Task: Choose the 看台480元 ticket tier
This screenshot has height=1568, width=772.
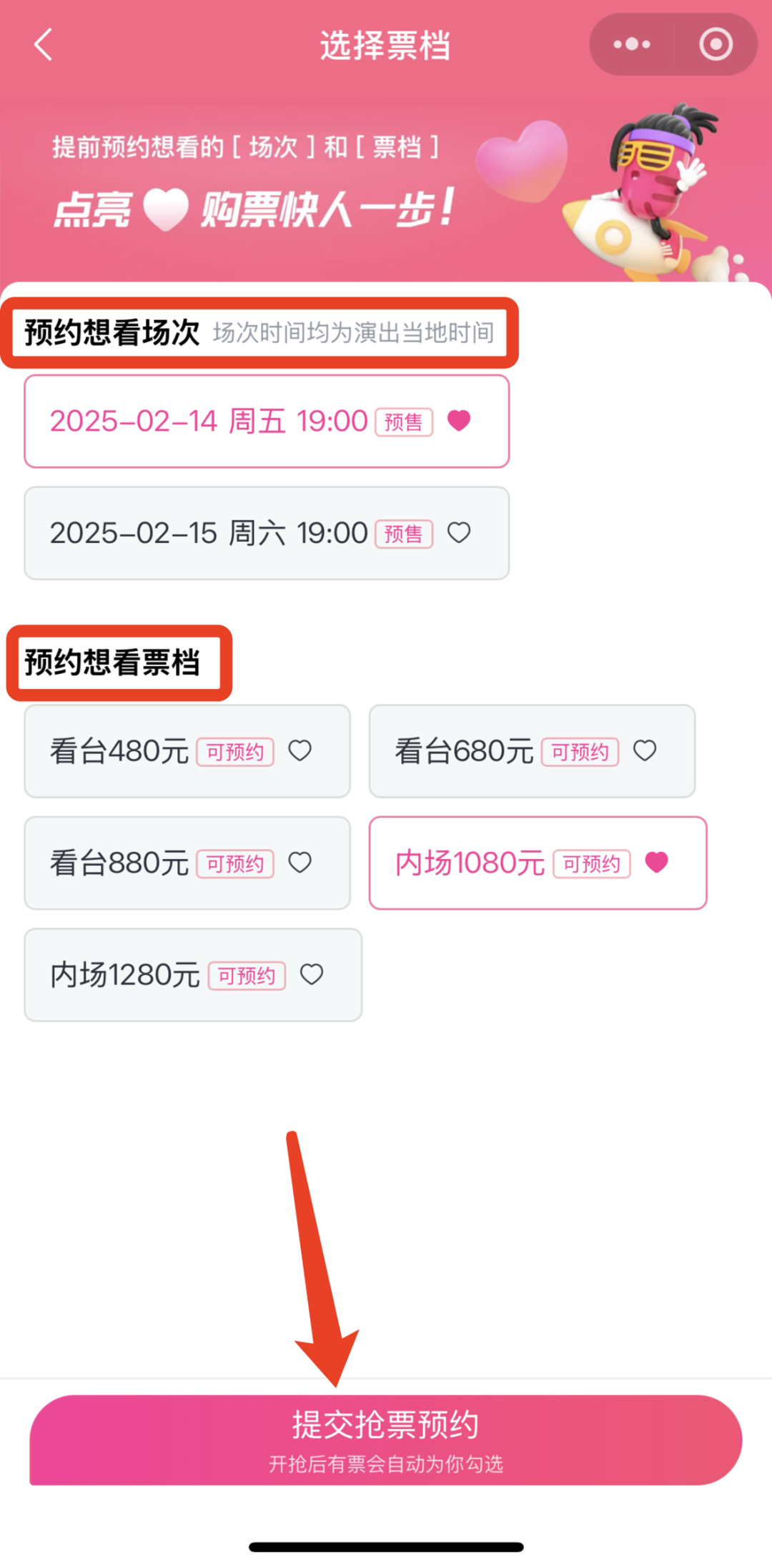Action: click(187, 751)
